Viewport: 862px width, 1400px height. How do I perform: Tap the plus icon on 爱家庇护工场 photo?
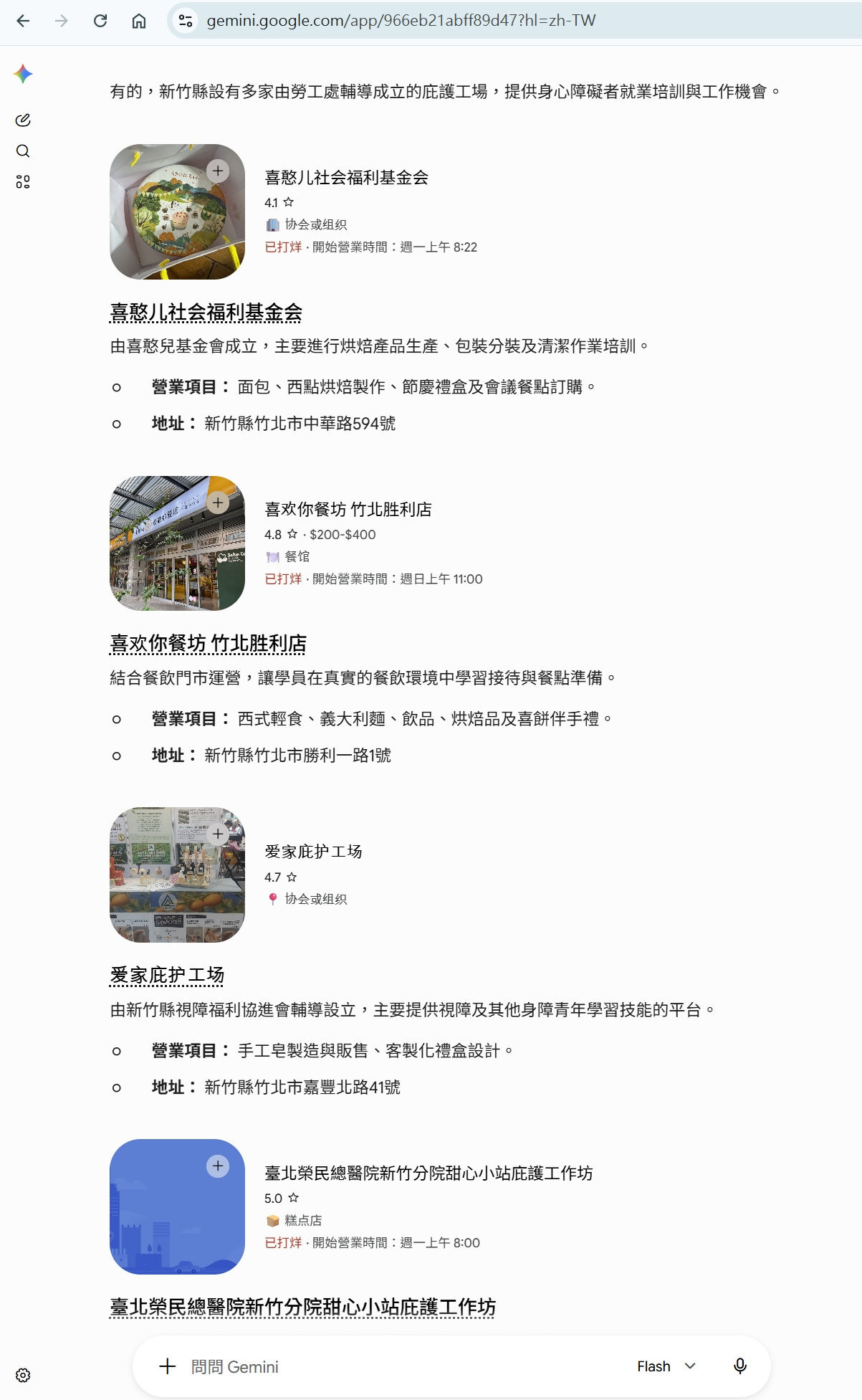click(x=218, y=834)
